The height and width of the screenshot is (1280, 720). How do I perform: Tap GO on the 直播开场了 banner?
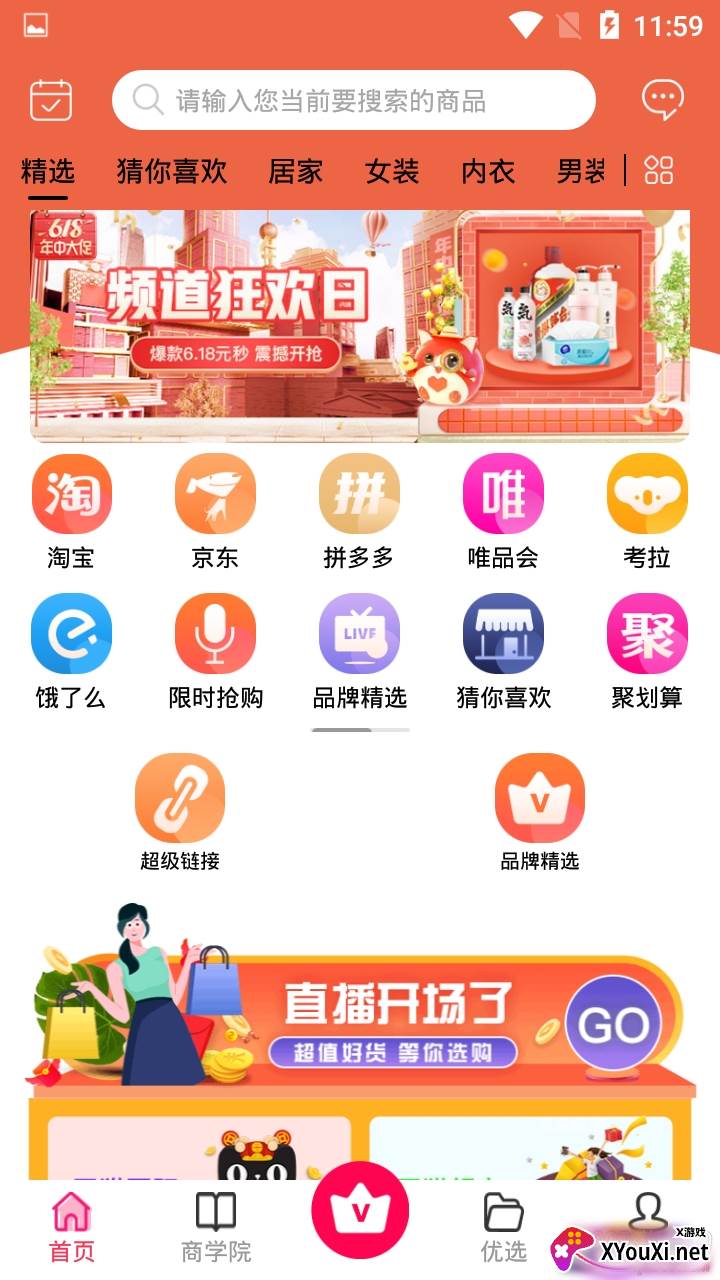[613, 1026]
